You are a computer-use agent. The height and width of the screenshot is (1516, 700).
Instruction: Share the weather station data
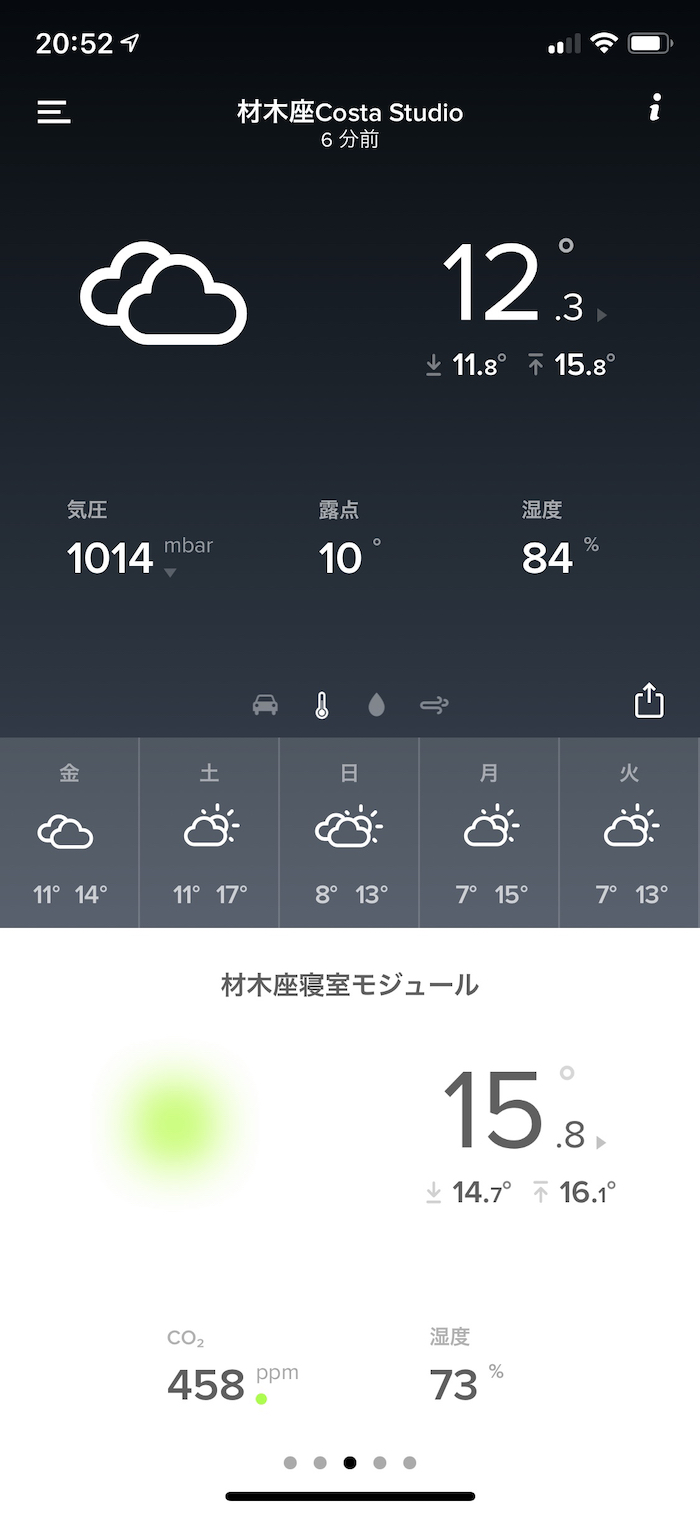649,700
